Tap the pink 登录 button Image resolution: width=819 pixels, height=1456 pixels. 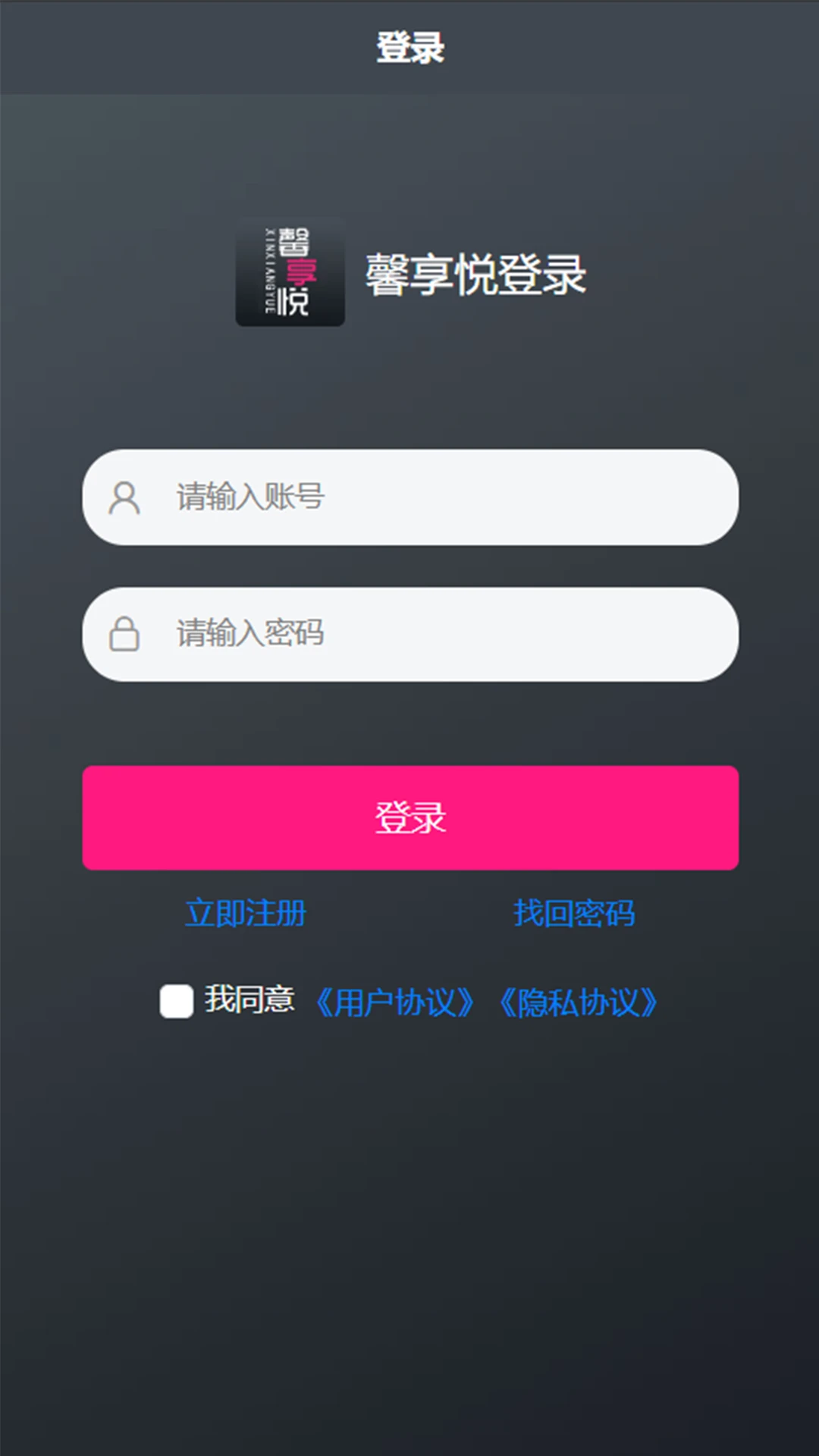click(410, 817)
